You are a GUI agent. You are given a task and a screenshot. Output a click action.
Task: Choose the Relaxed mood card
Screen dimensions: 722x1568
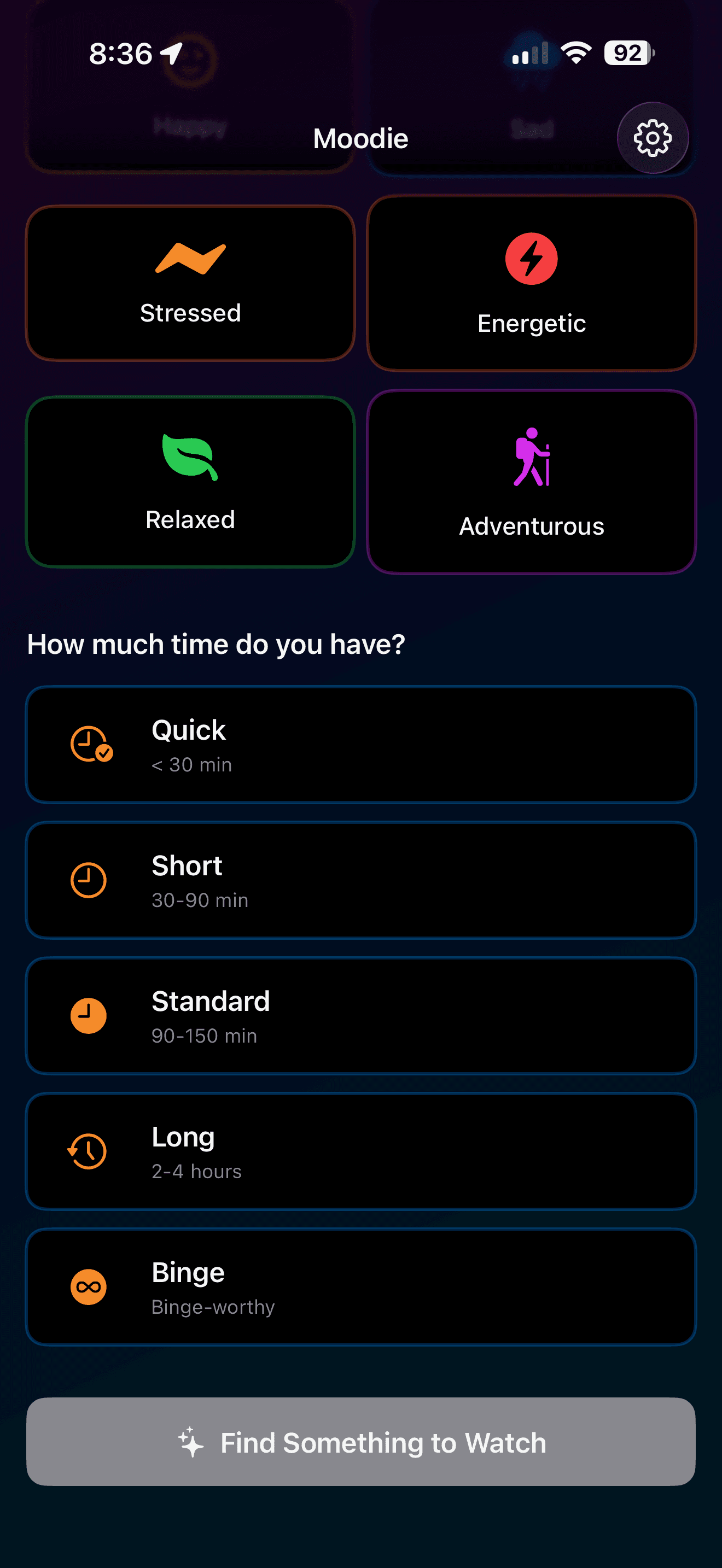click(x=189, y=482)
